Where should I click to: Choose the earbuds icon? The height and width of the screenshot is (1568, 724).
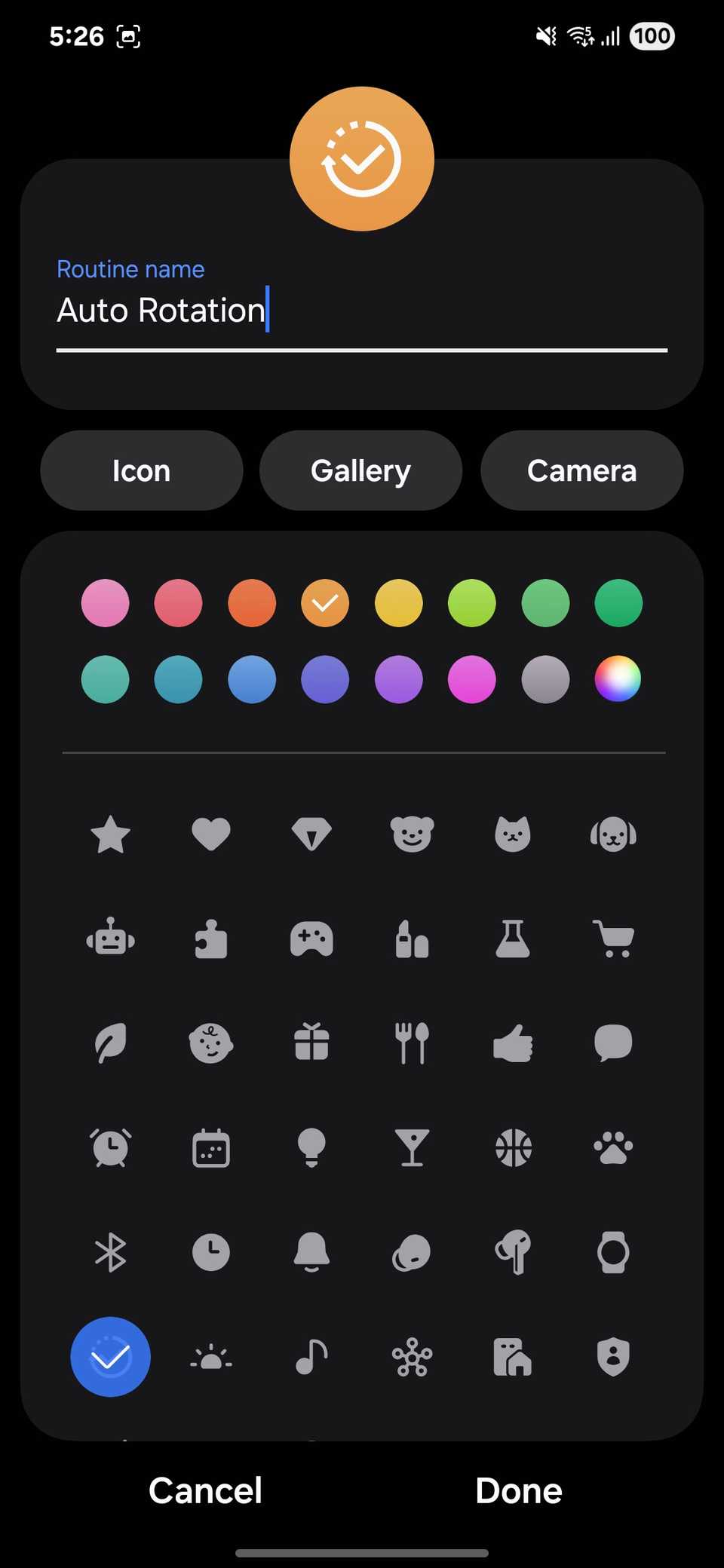(513, 1251)
